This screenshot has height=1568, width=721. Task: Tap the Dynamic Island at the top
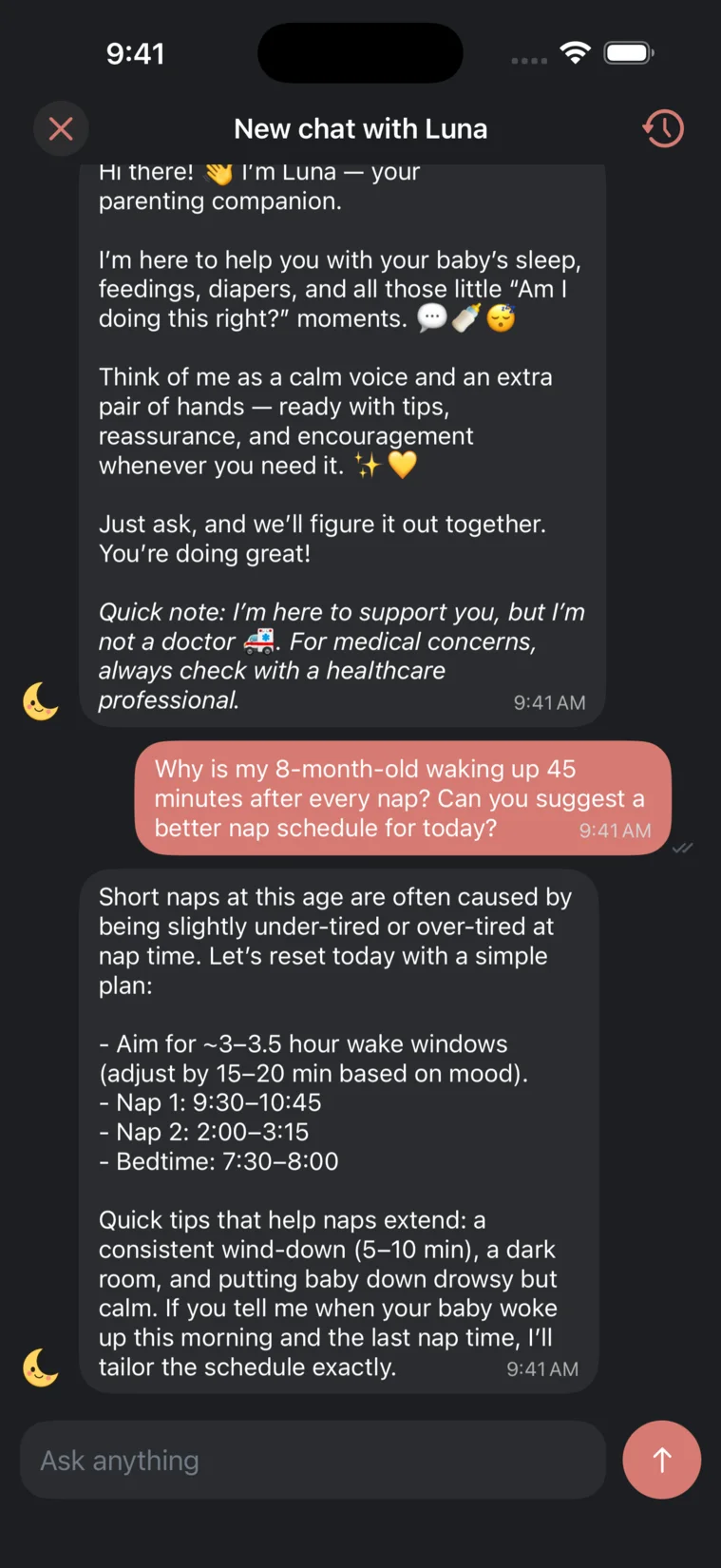tap(360, 53)
